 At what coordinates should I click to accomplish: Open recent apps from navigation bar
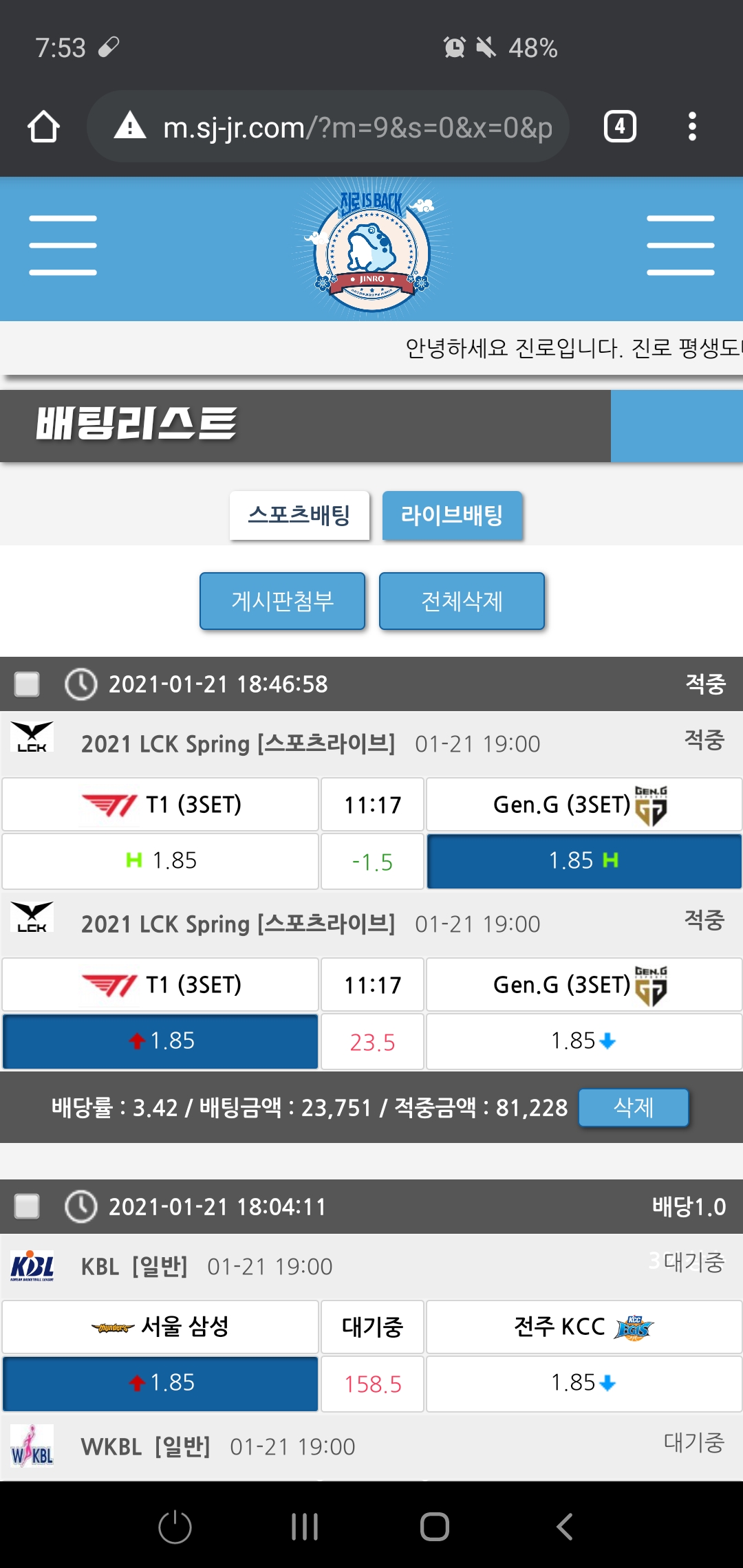(x=304, y=1527)
